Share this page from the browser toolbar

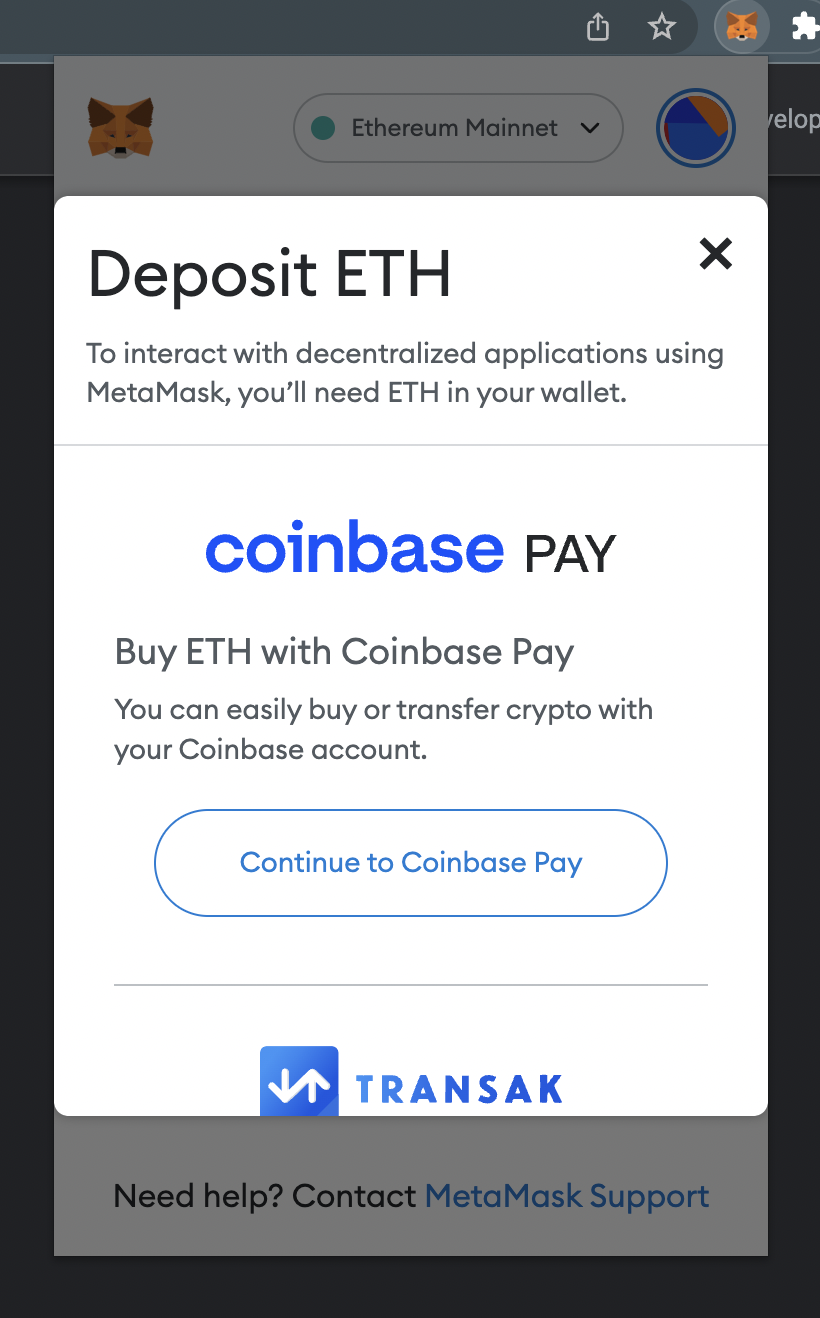coord(598,27)
